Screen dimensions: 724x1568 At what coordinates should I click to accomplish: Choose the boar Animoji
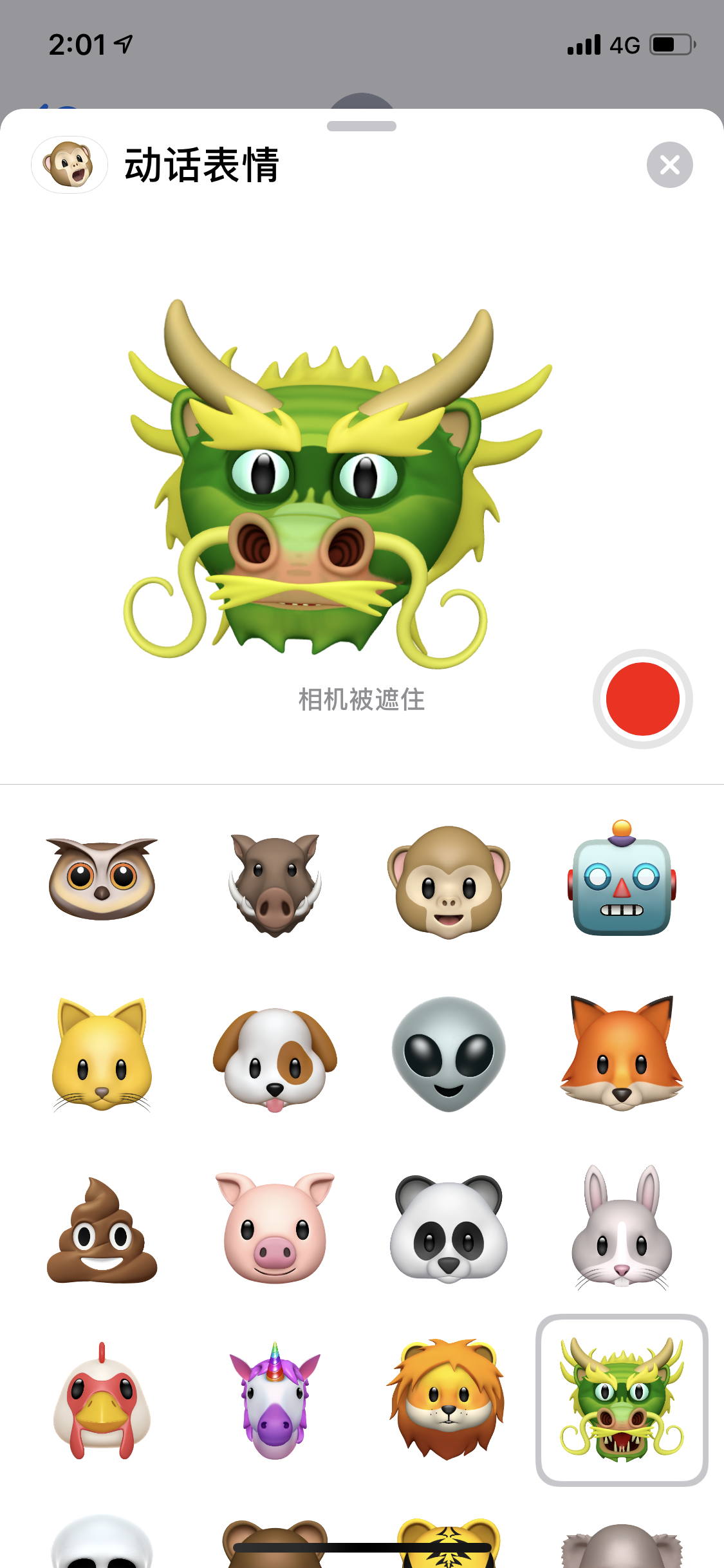coord(275,883)
